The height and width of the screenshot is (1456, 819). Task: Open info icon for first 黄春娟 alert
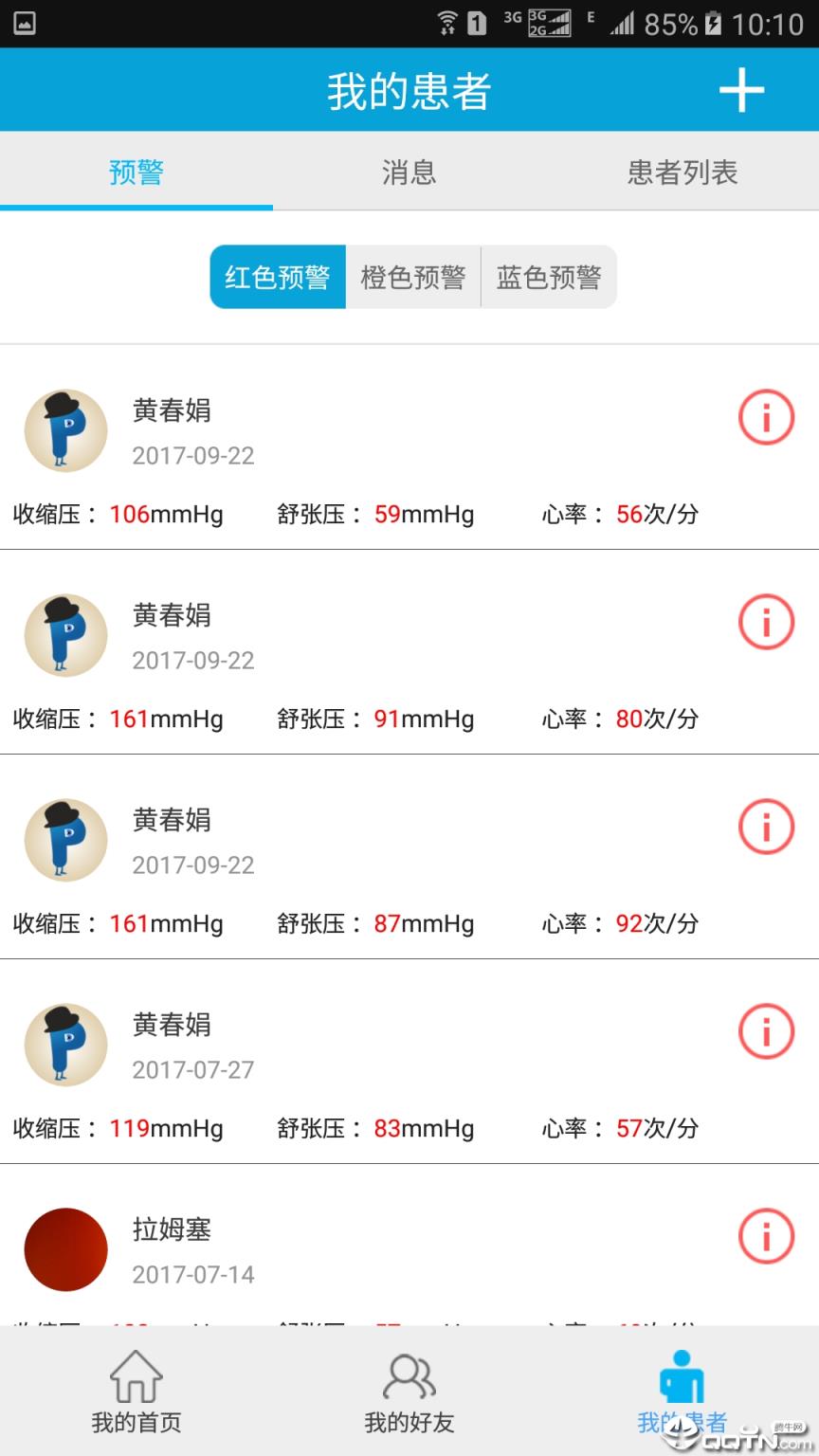click(x=766, y=416)
